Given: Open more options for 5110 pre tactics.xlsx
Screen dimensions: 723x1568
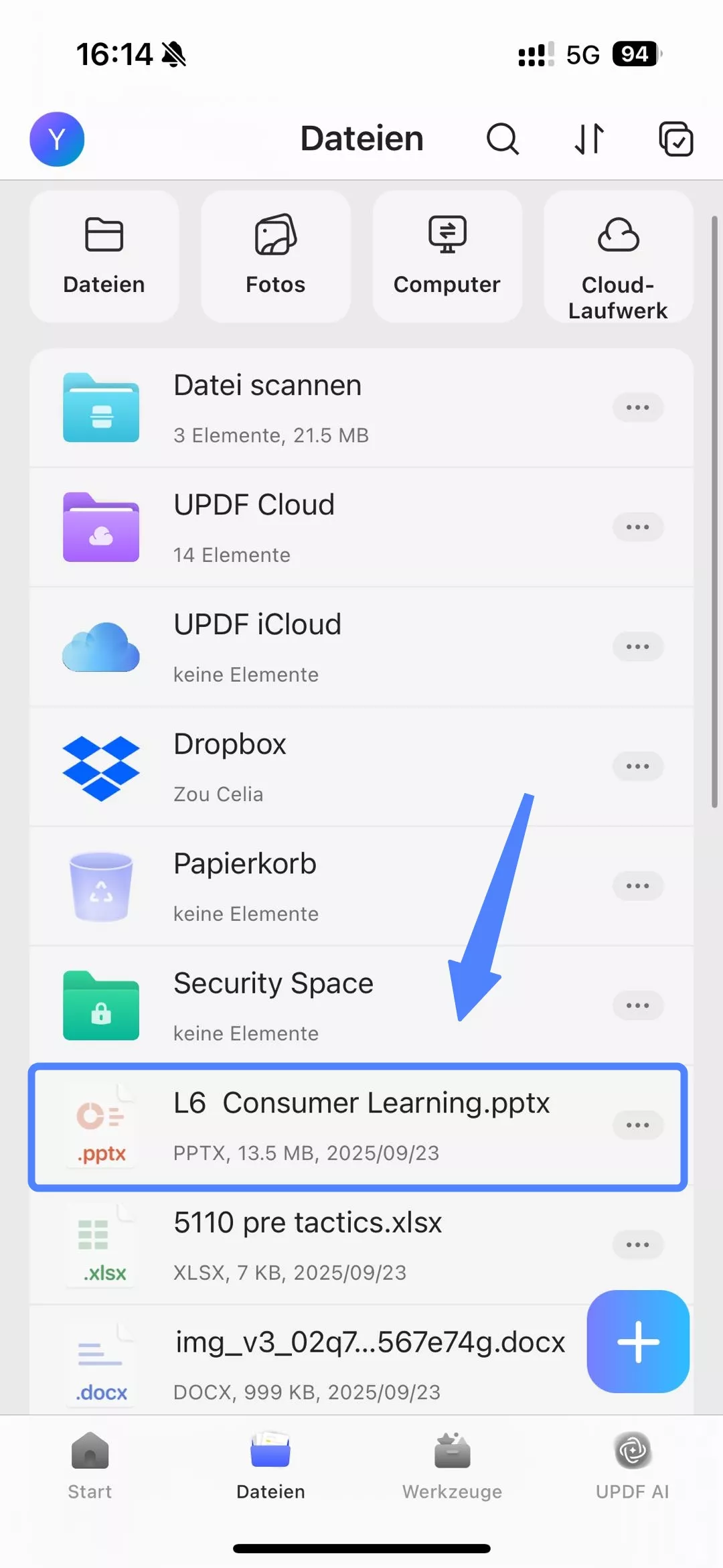Looking at the screenshot, I should click(x=637, y=1244).
